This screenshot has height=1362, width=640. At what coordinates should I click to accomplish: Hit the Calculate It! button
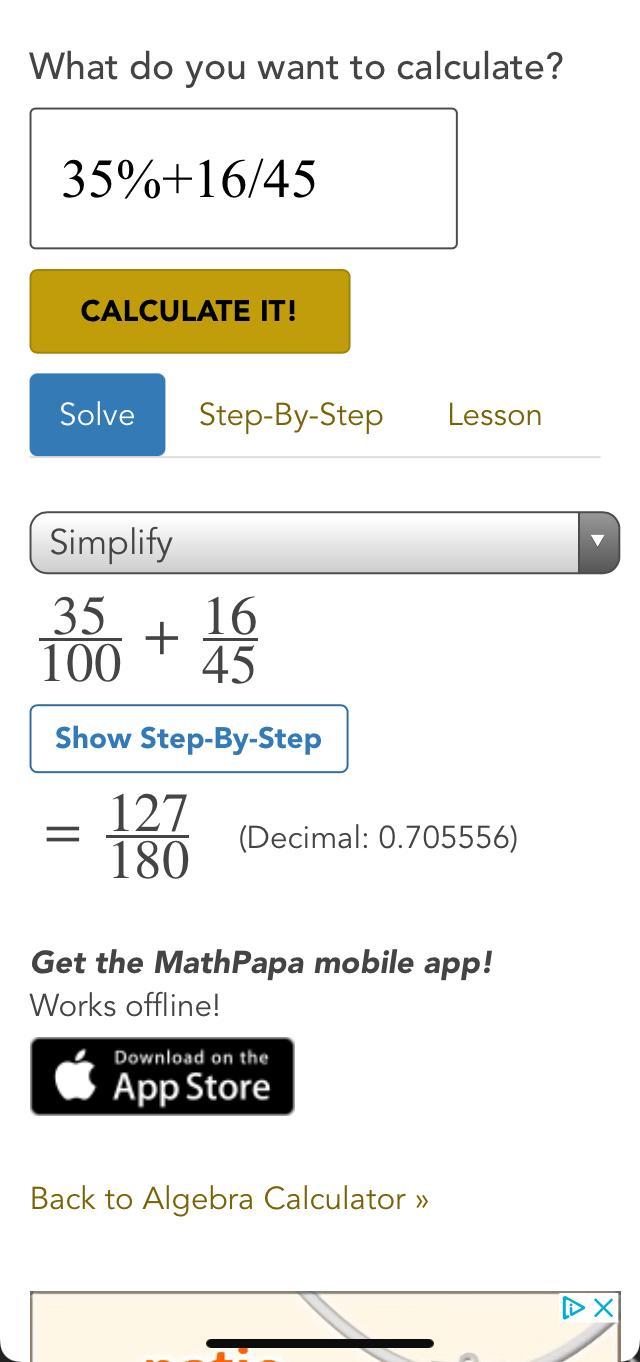tap(190, 311)
